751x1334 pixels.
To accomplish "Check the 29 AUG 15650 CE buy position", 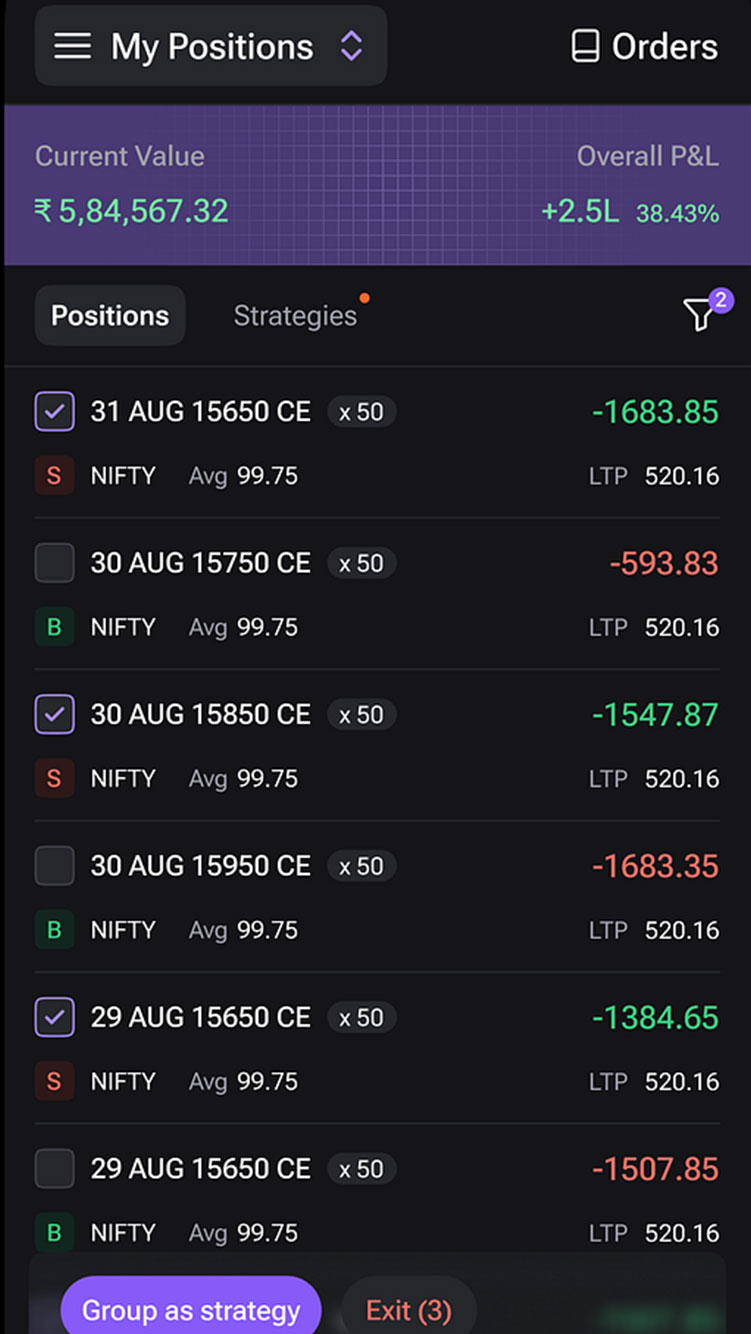I will (x=55, y=1169).
